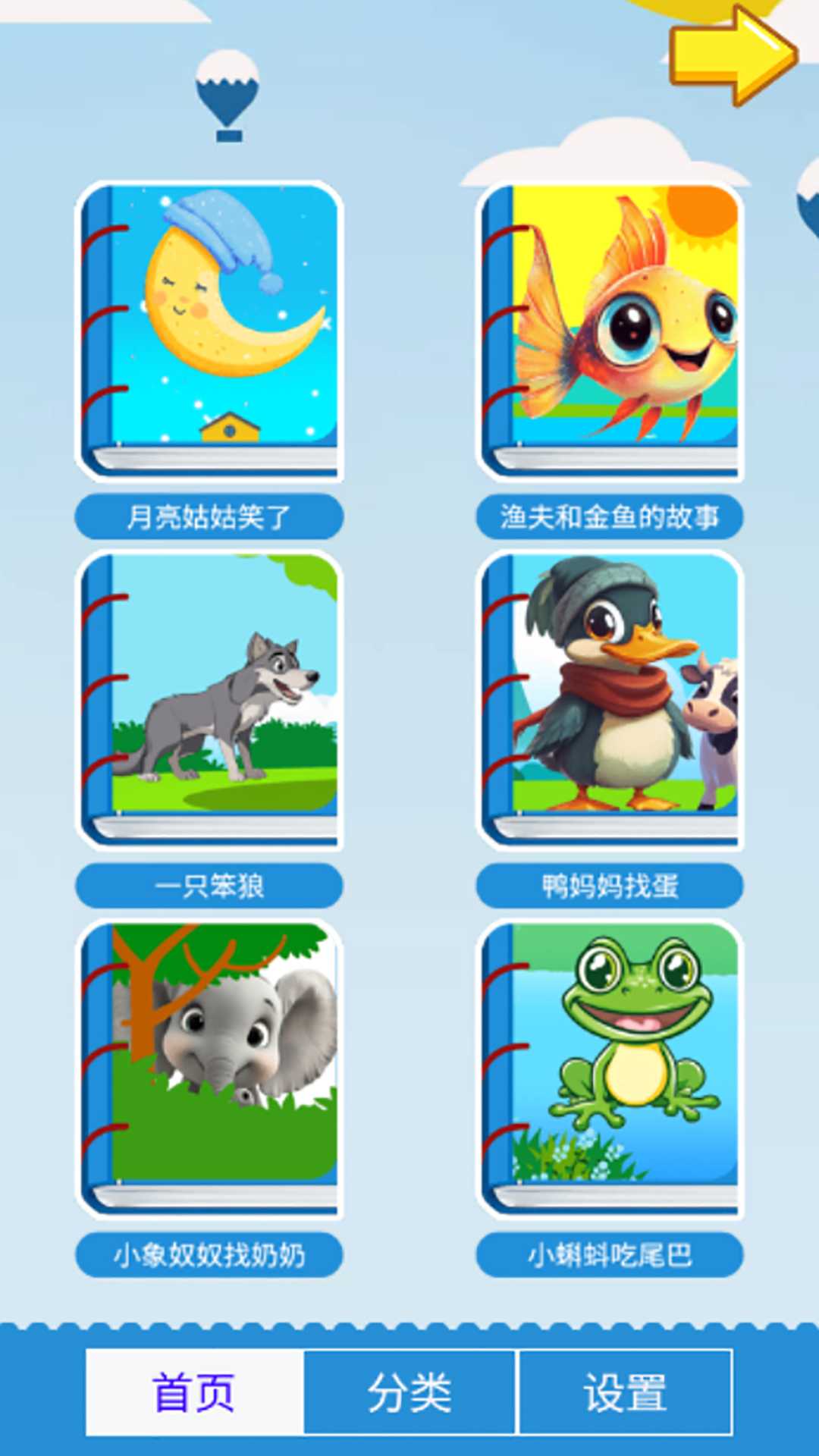819x1456 pixels.
Task: Open the story 一只笨狼
Action: coord(210,884)
